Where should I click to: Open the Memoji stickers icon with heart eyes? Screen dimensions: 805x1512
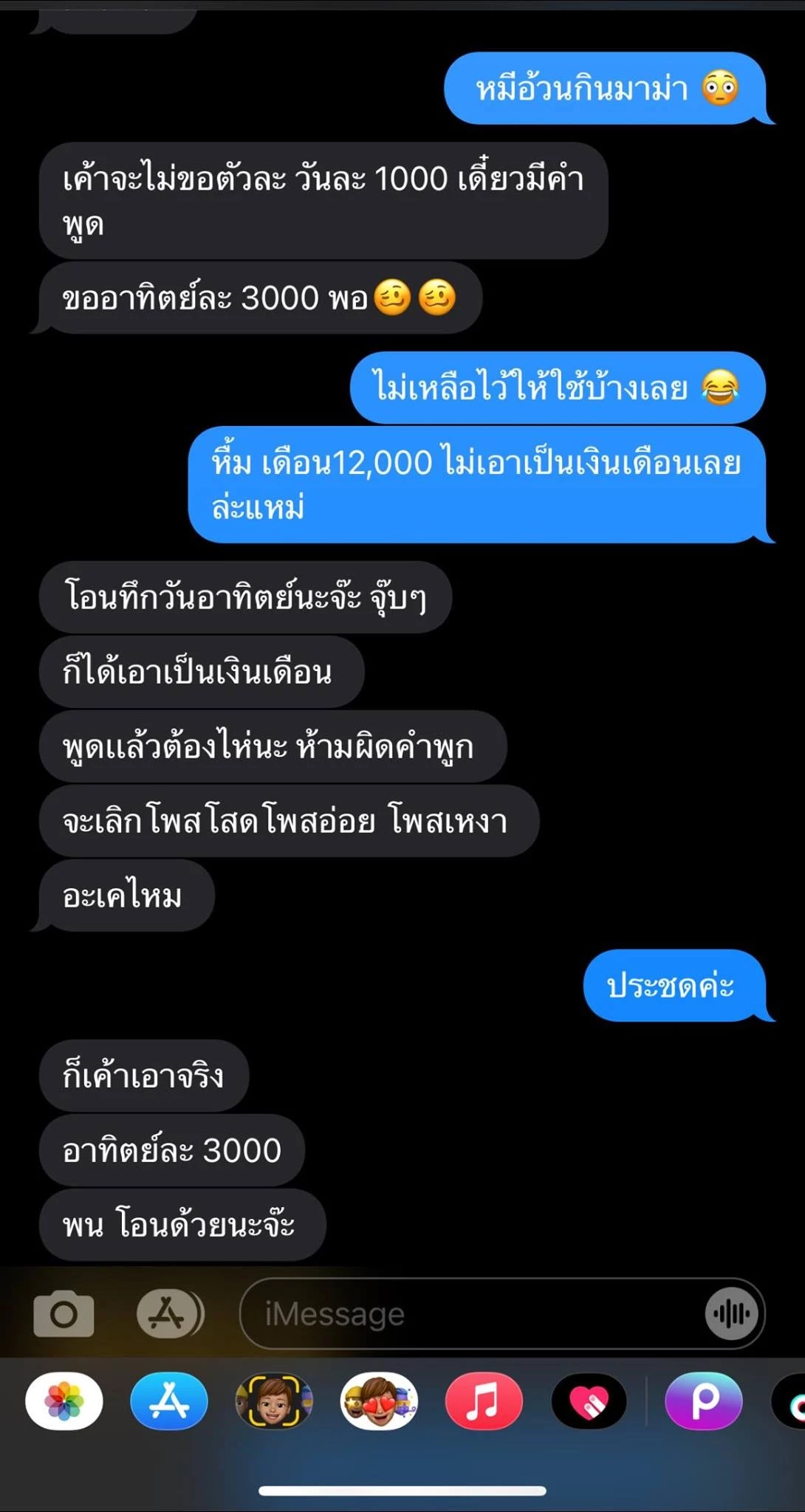(377, 1401)
